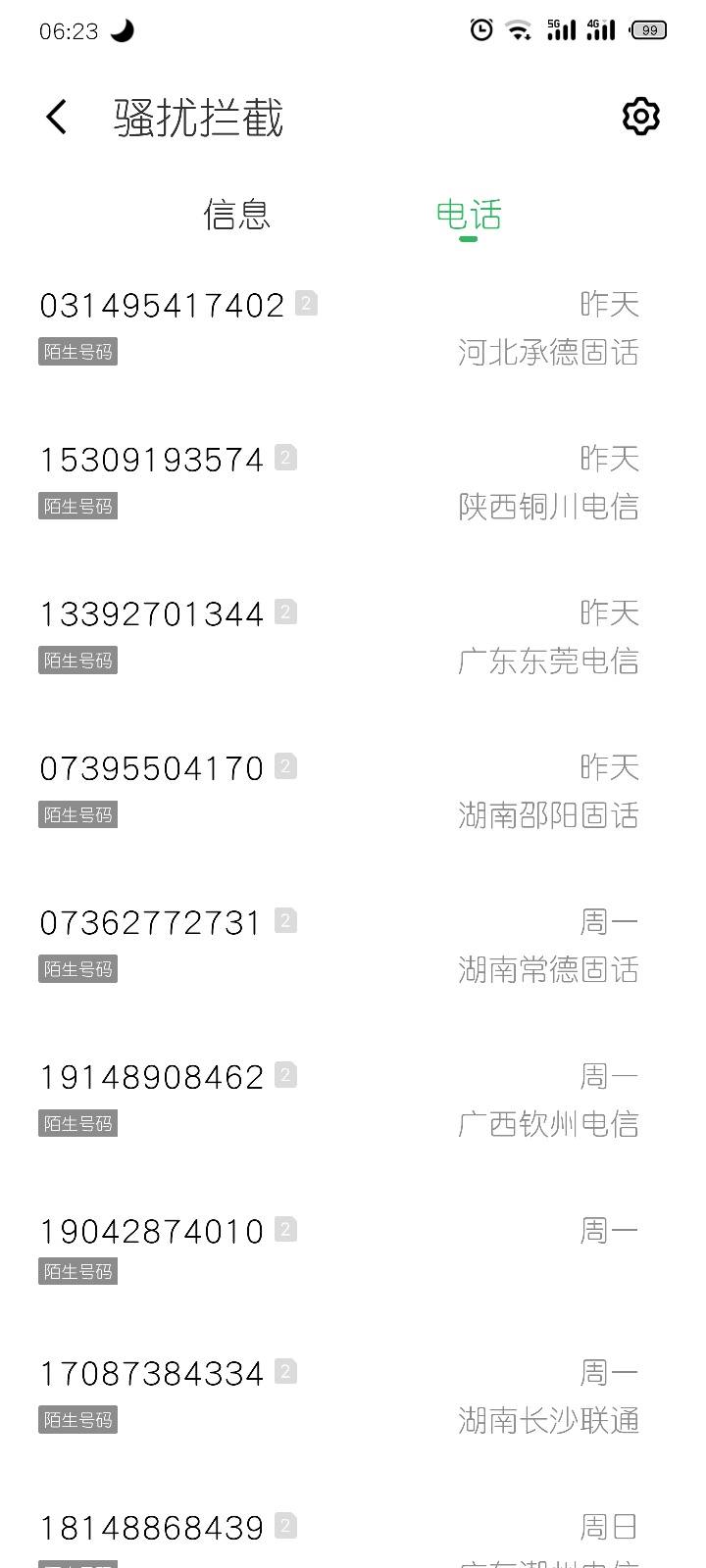Tap blocked number 19042874010
This screenshot has width=706, height=1568.
pos(353,1249)
